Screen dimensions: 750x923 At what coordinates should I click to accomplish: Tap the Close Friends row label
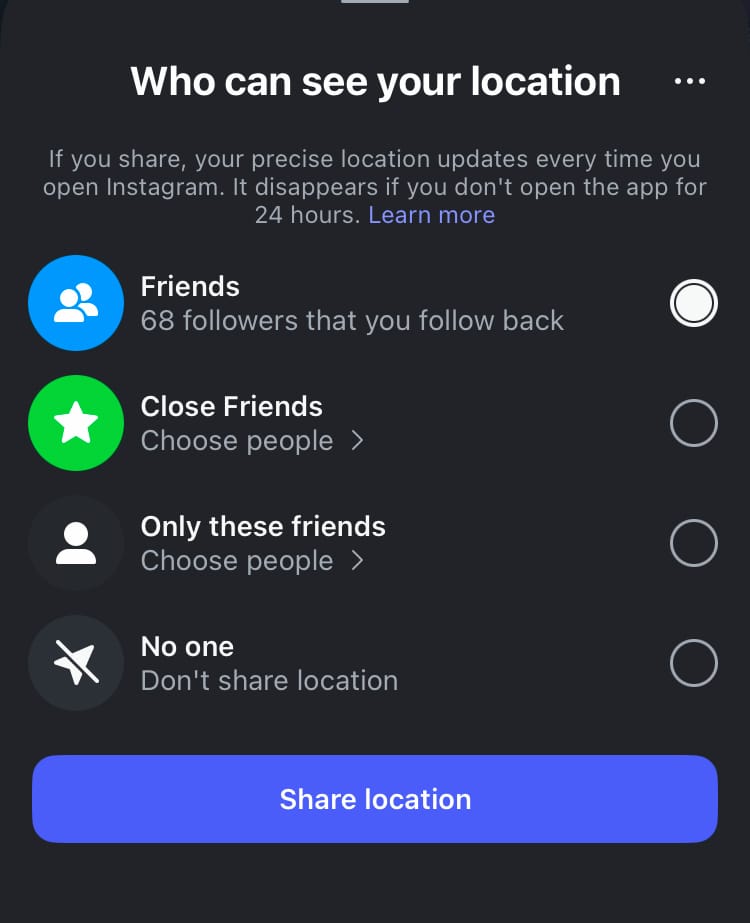pos(232,406)
